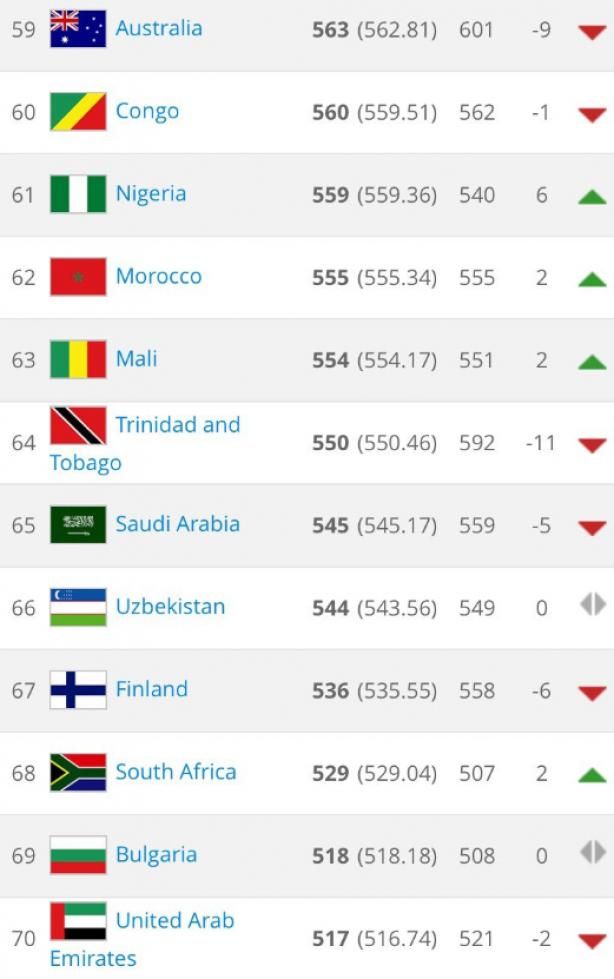Go to the South Africa page
The width and height of the screenshot is (614, 979).
click(175, 772)
